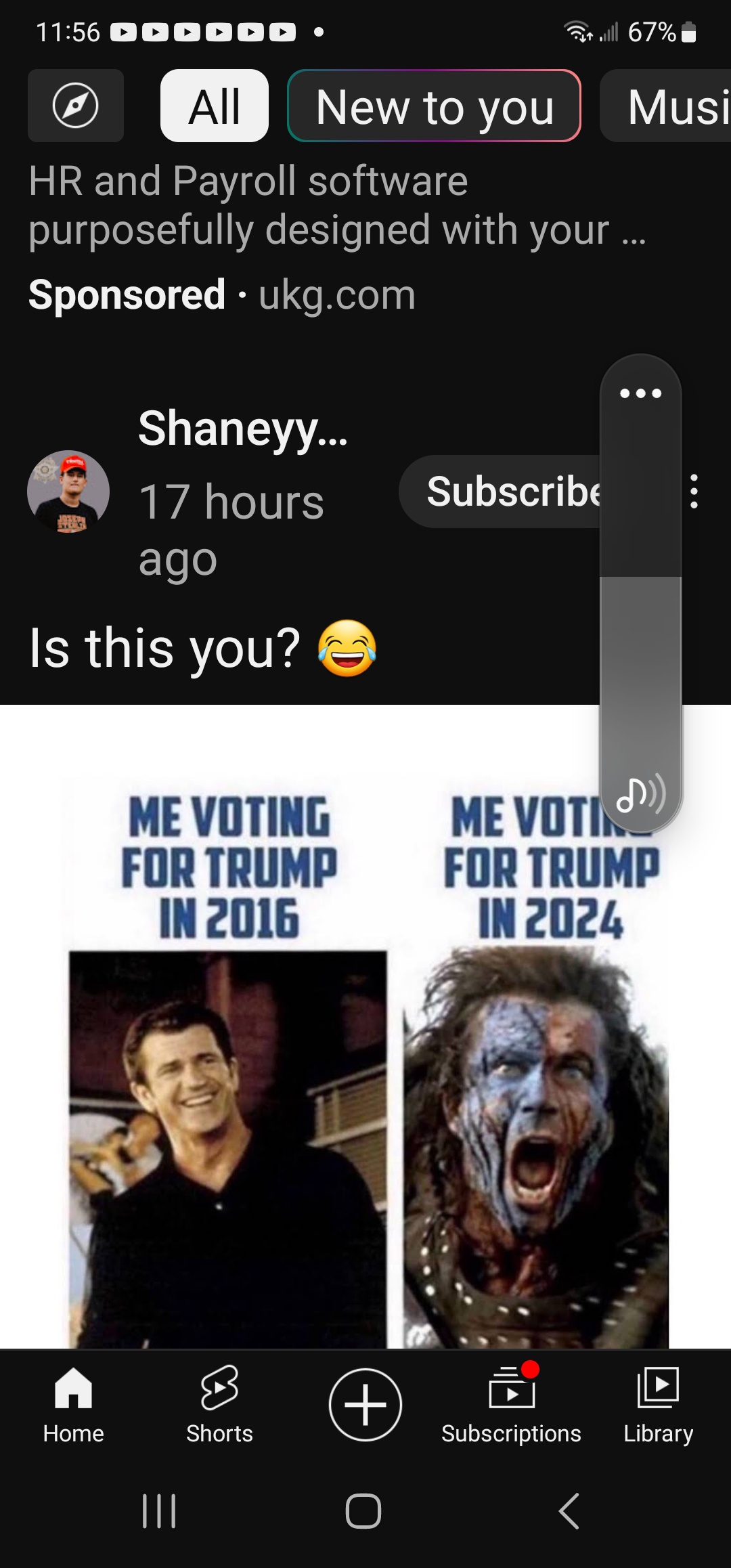
Task: Open the Explore compass icon
Action: click(75, 106)
